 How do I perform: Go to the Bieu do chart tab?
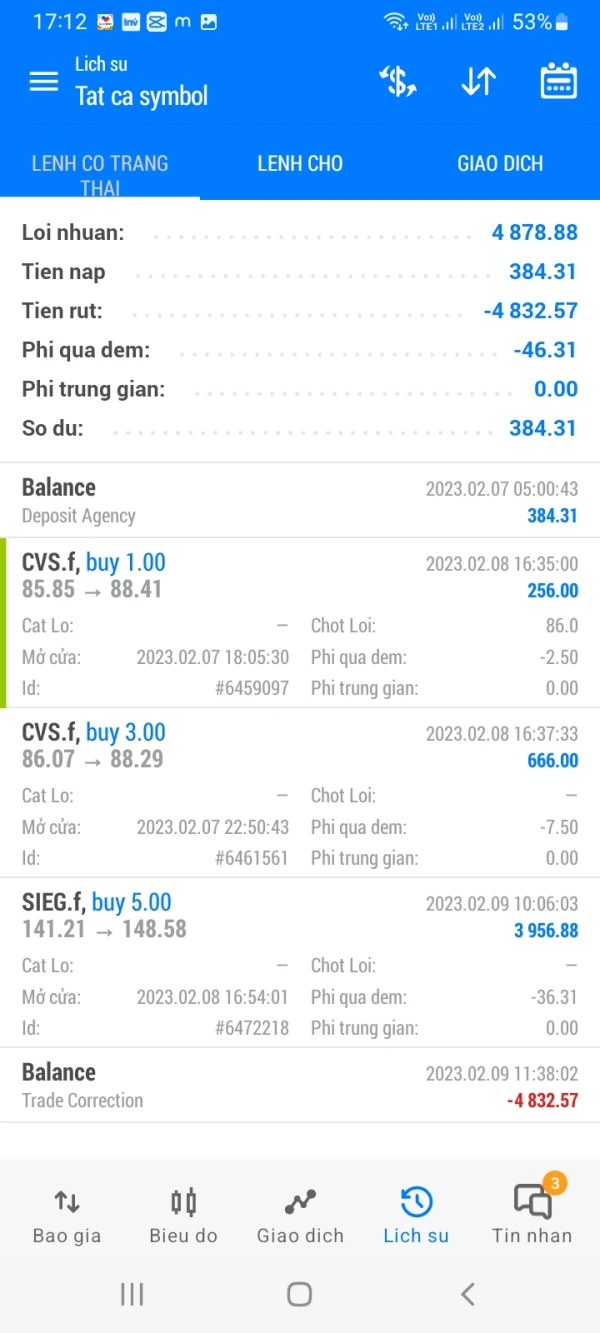click(183, 1215)
